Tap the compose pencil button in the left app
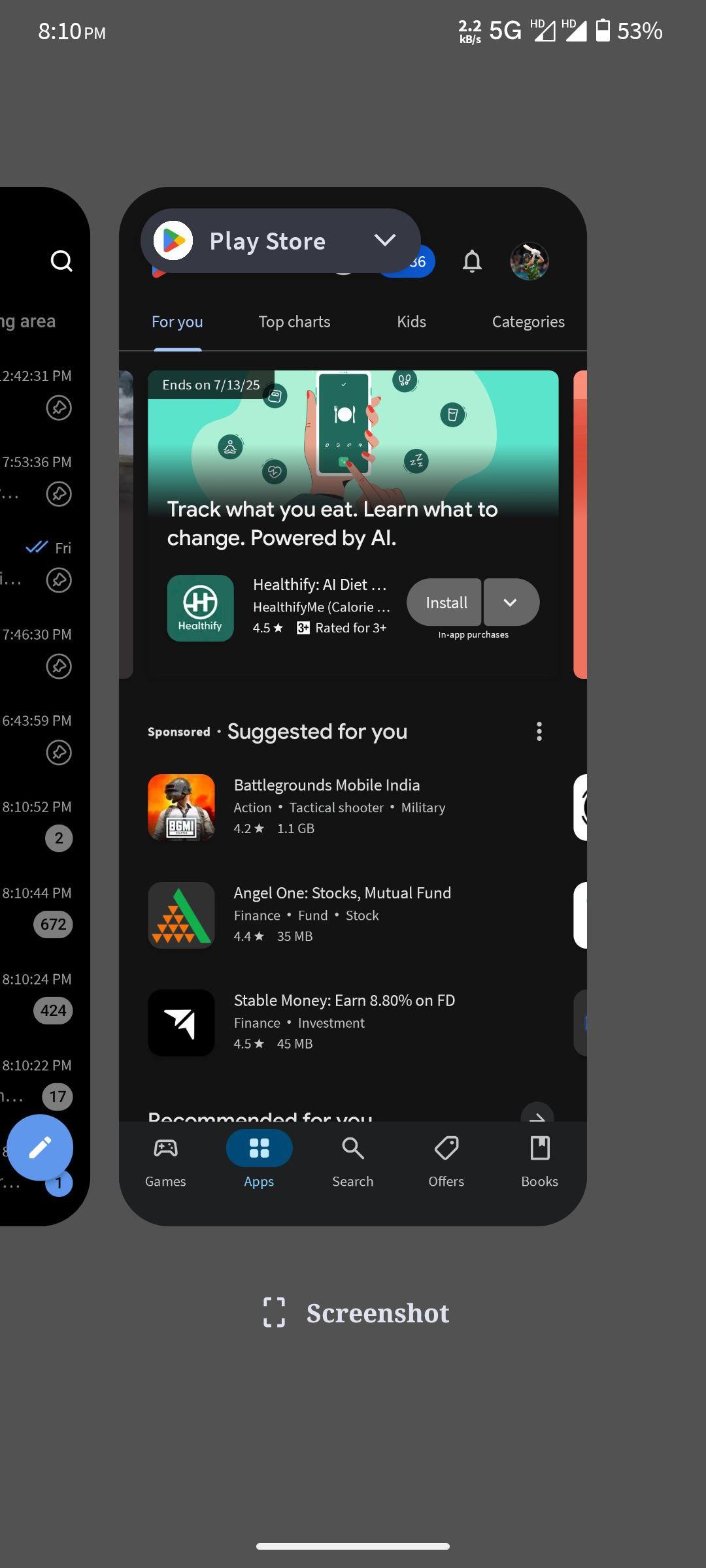706x1568 pixels. tap(41, 1147)
